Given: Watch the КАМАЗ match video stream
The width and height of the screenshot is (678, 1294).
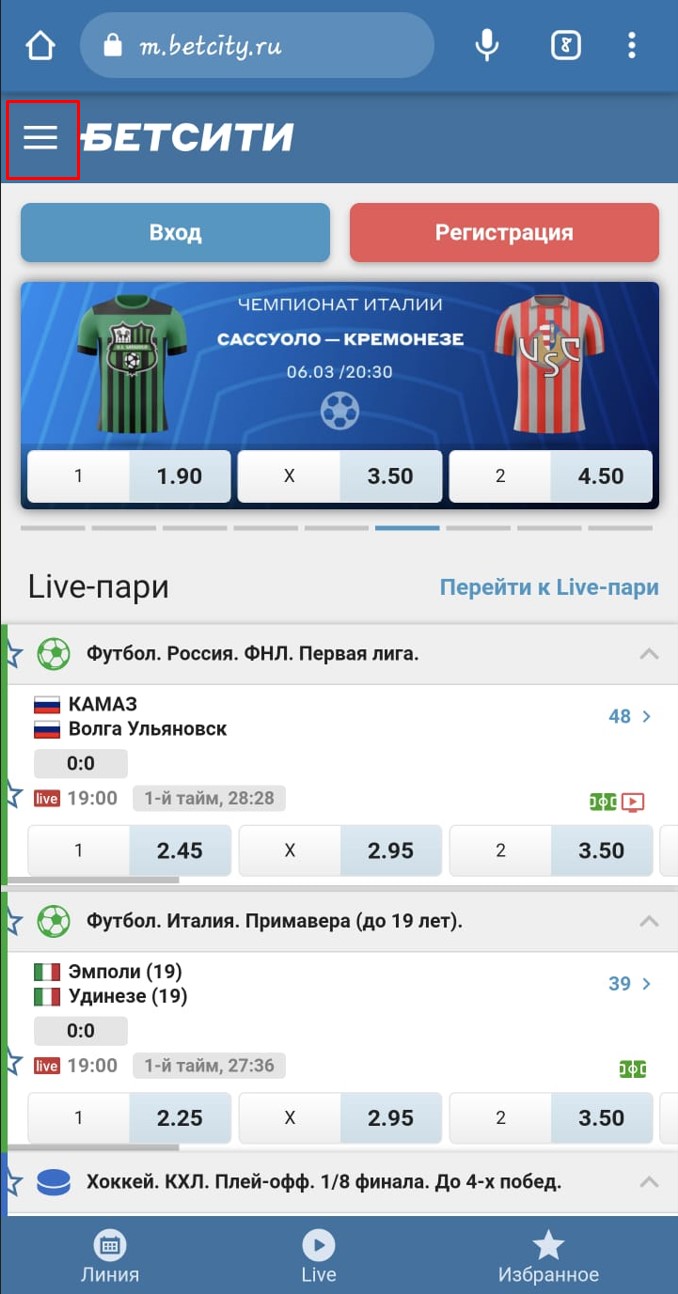Looking at the screenshot, I should 633,801.
